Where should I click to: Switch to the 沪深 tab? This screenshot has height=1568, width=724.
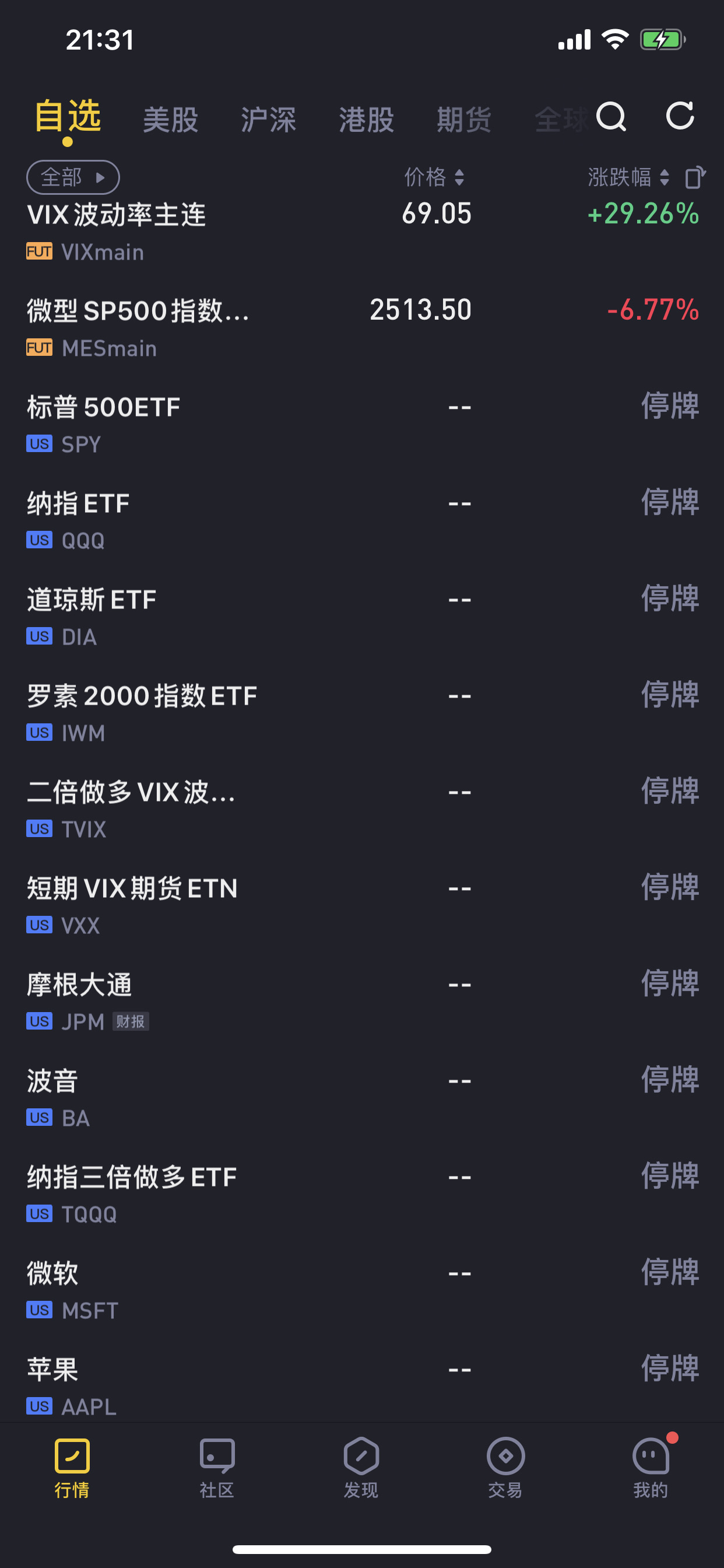[x=268, y=120]
